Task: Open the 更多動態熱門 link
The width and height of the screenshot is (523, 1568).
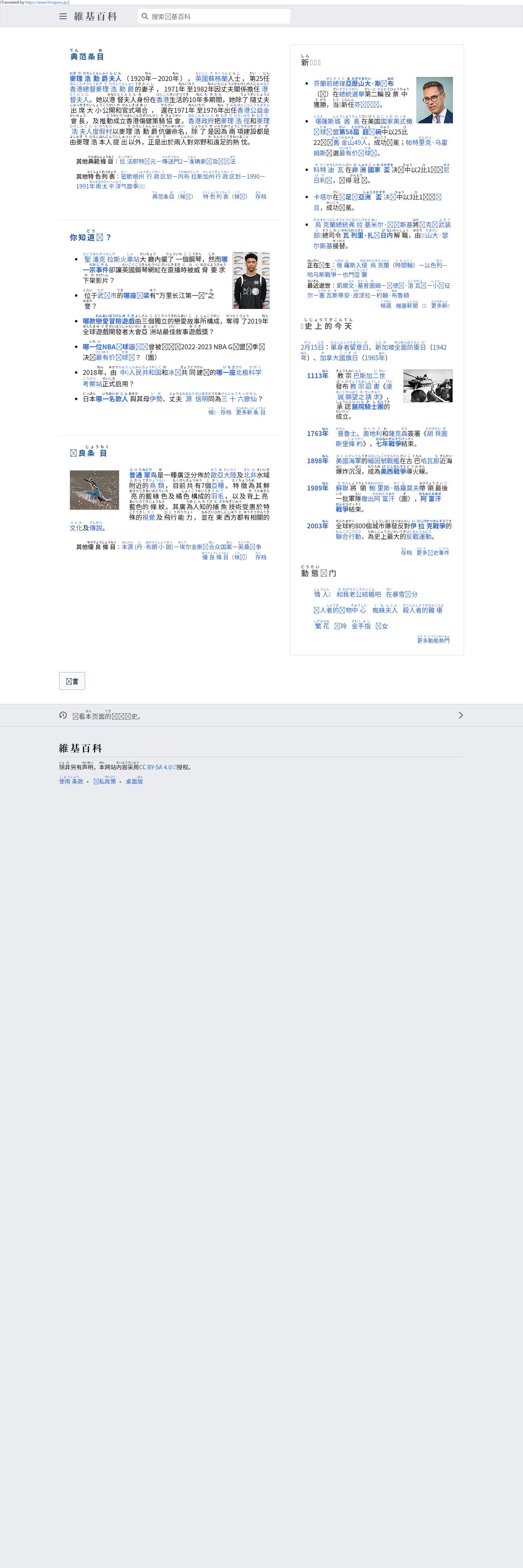Action: pos(433,640)
